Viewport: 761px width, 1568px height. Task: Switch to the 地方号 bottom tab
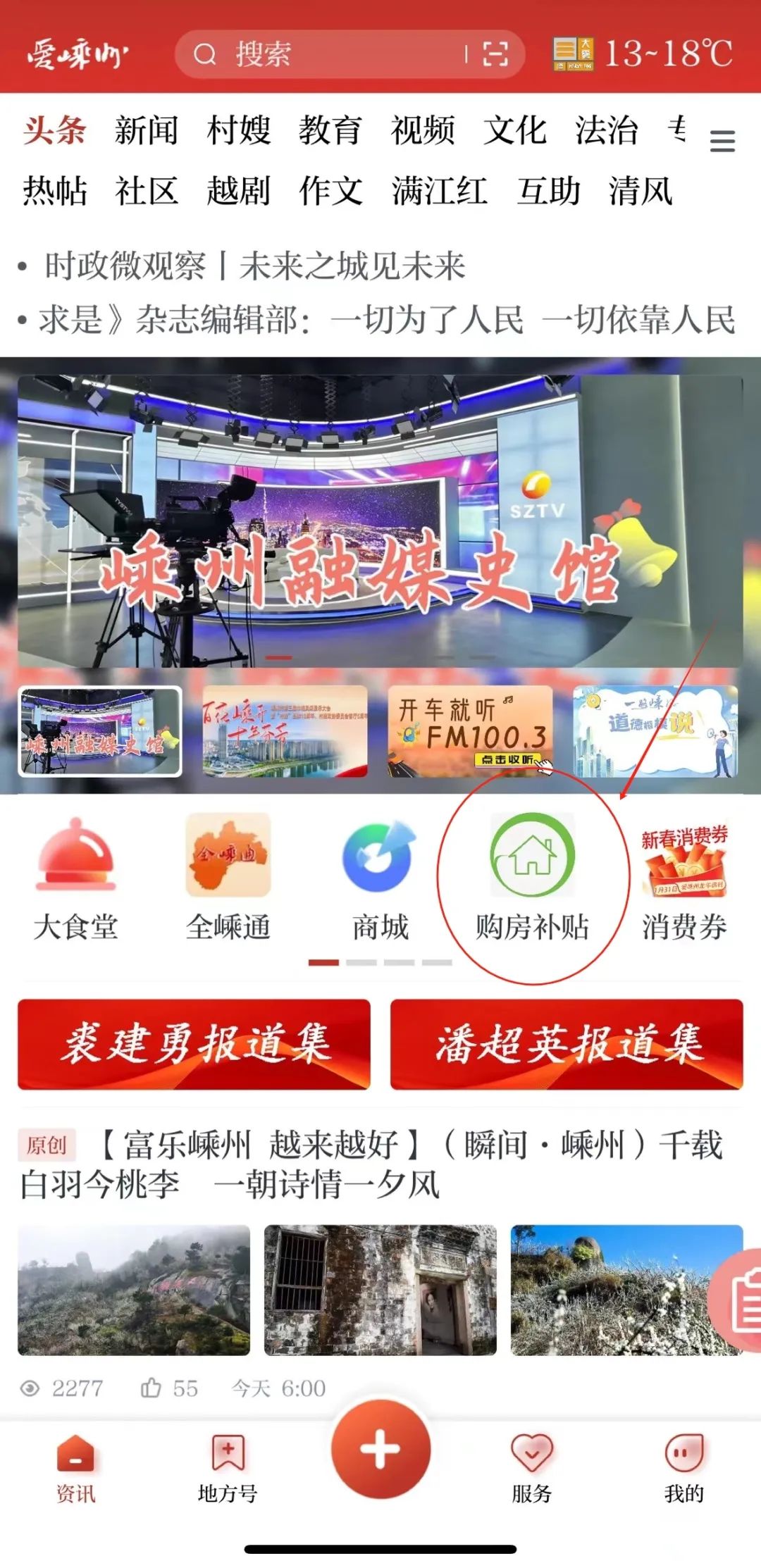[x=228, y=1469]
